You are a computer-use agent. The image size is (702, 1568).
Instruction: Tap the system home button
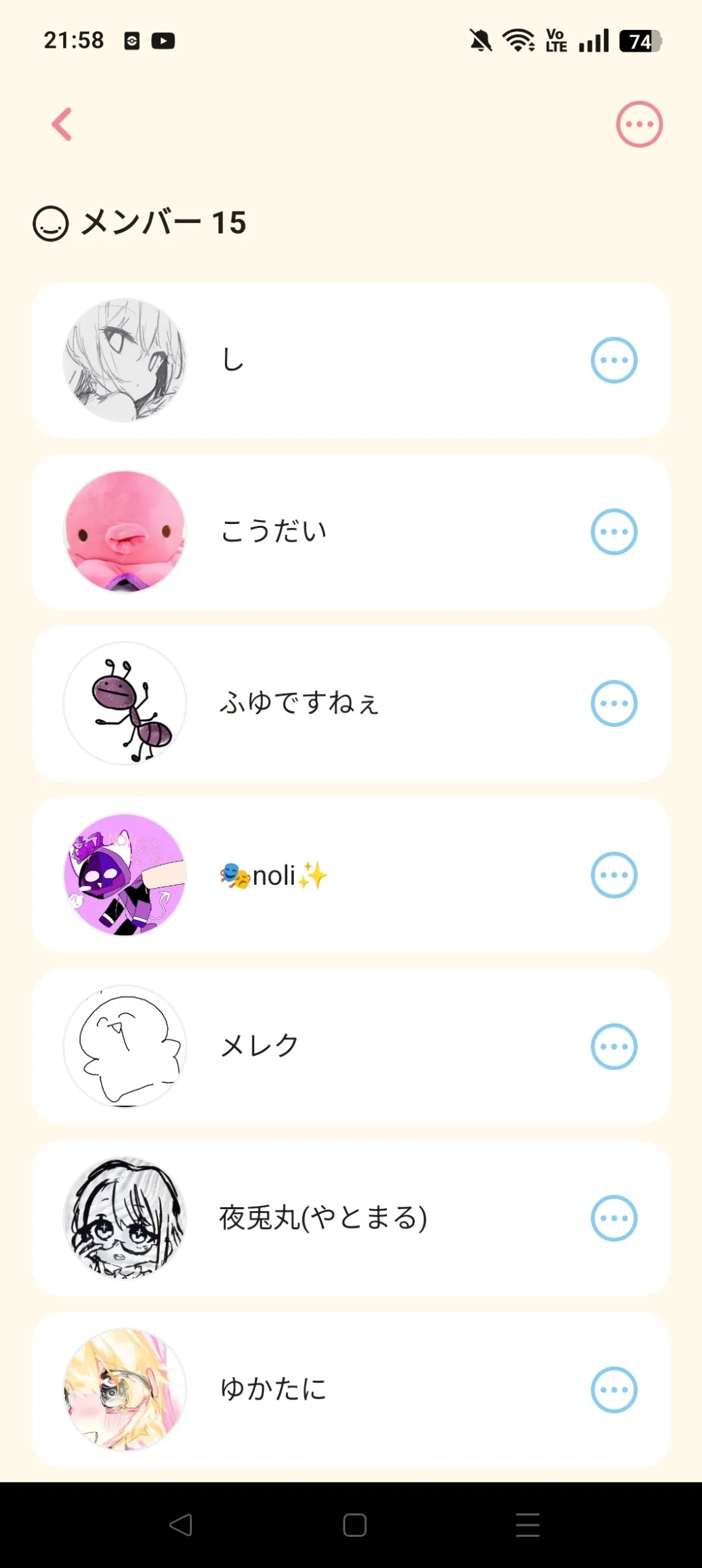tap(354, 1525)
